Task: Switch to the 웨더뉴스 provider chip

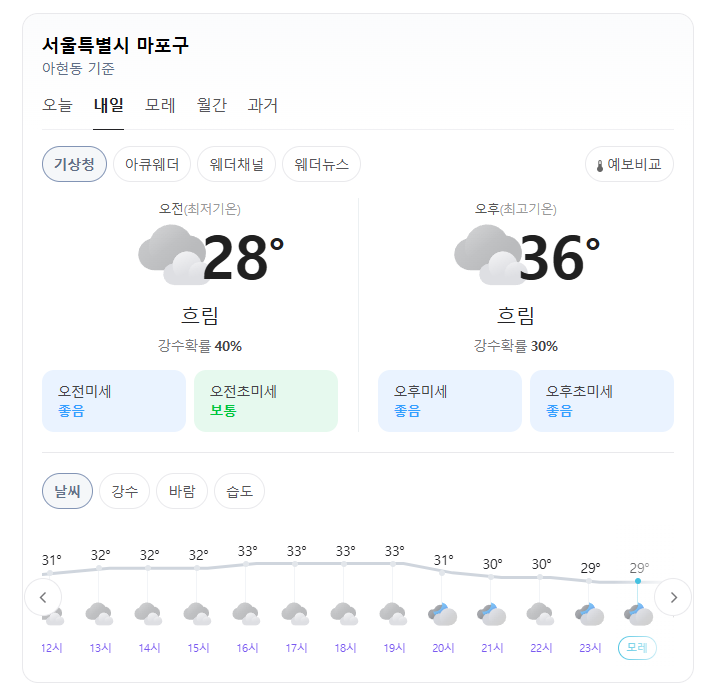Action: 321,164
